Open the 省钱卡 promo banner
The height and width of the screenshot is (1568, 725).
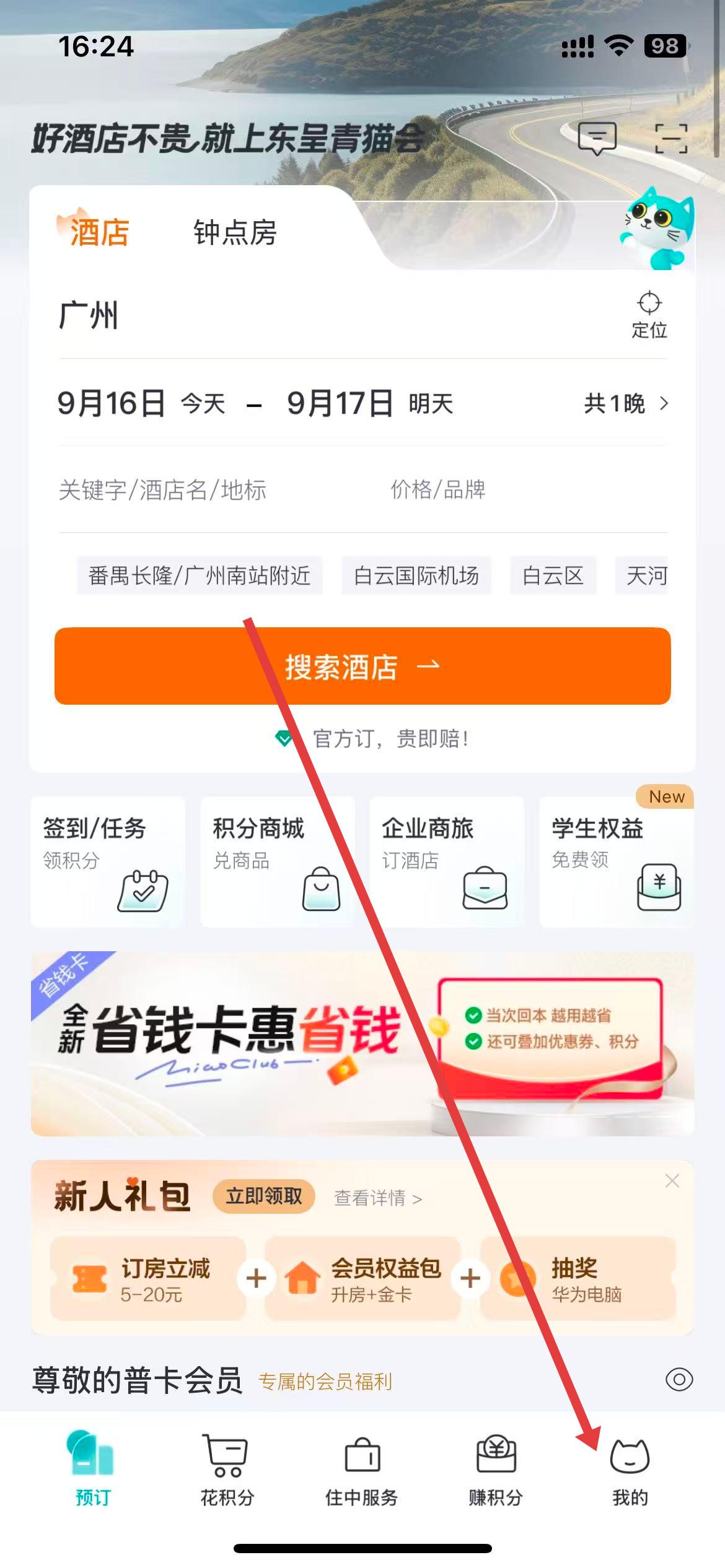362,1043
